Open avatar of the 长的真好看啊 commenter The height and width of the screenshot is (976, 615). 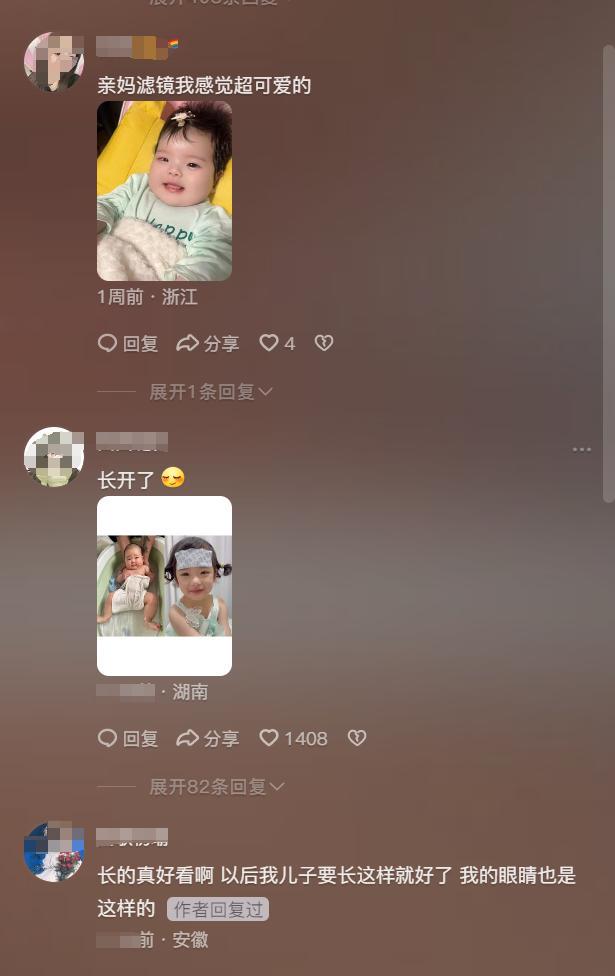click(x=53, y=852)
